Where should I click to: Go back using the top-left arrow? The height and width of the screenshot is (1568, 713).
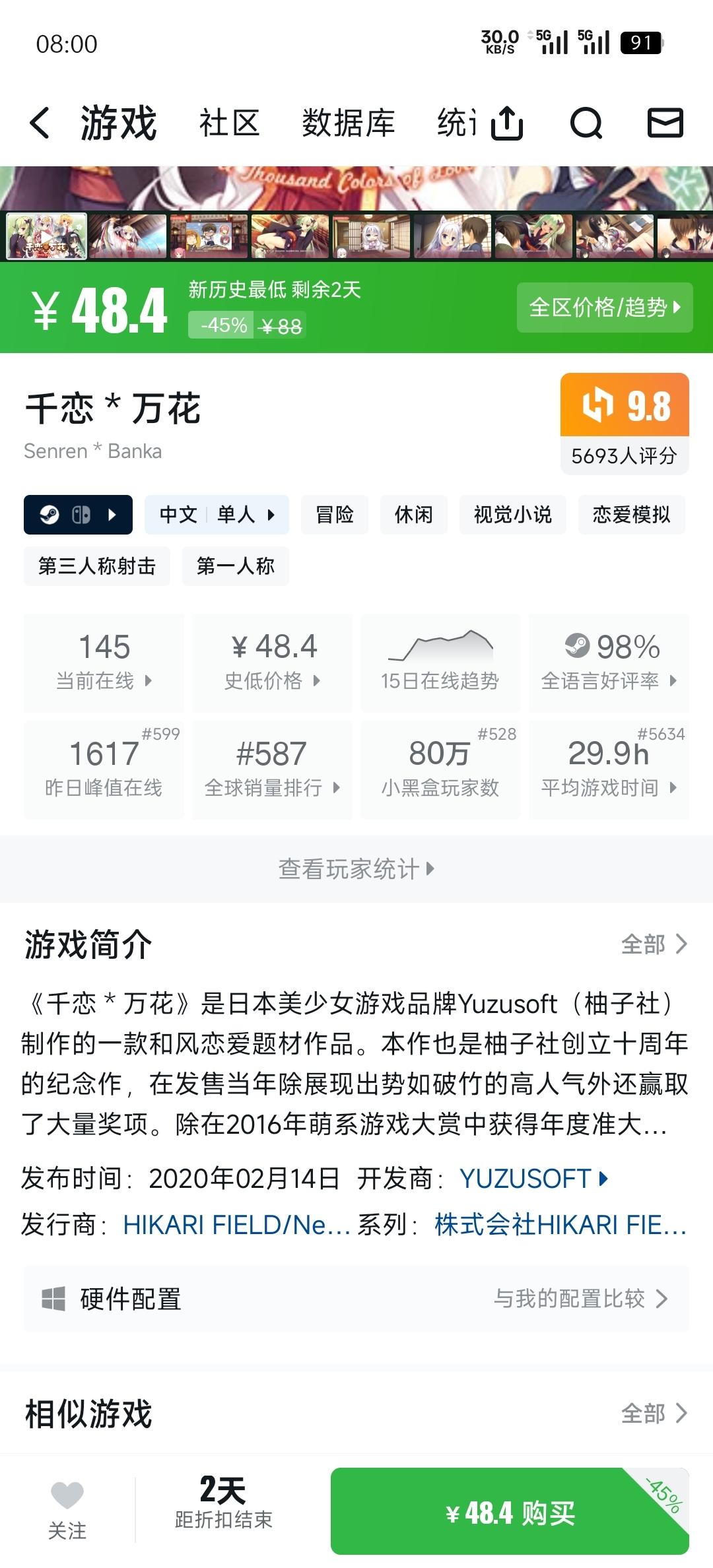[x=40, y=123]
